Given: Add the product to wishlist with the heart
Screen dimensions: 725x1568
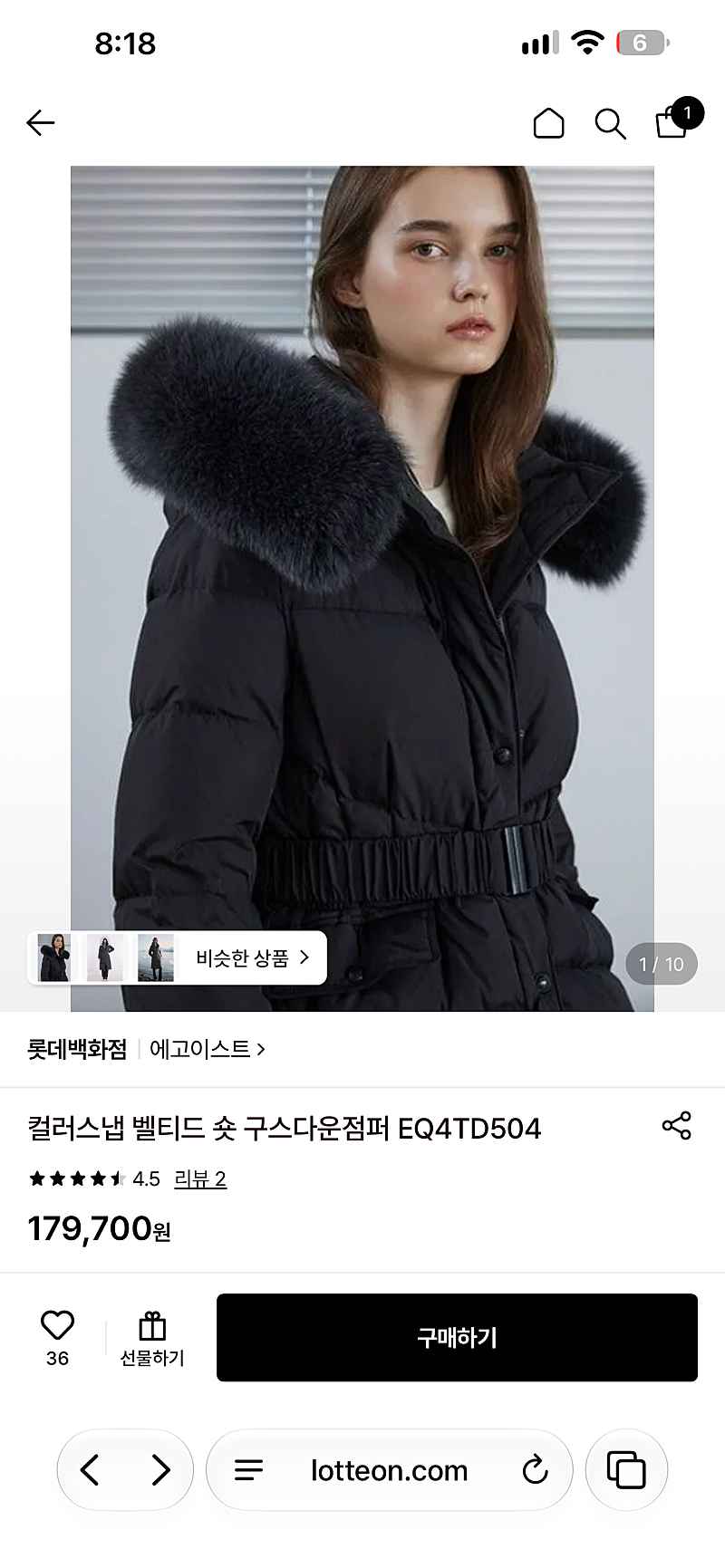Looking at the screenshot, I should click(57, 1337).
